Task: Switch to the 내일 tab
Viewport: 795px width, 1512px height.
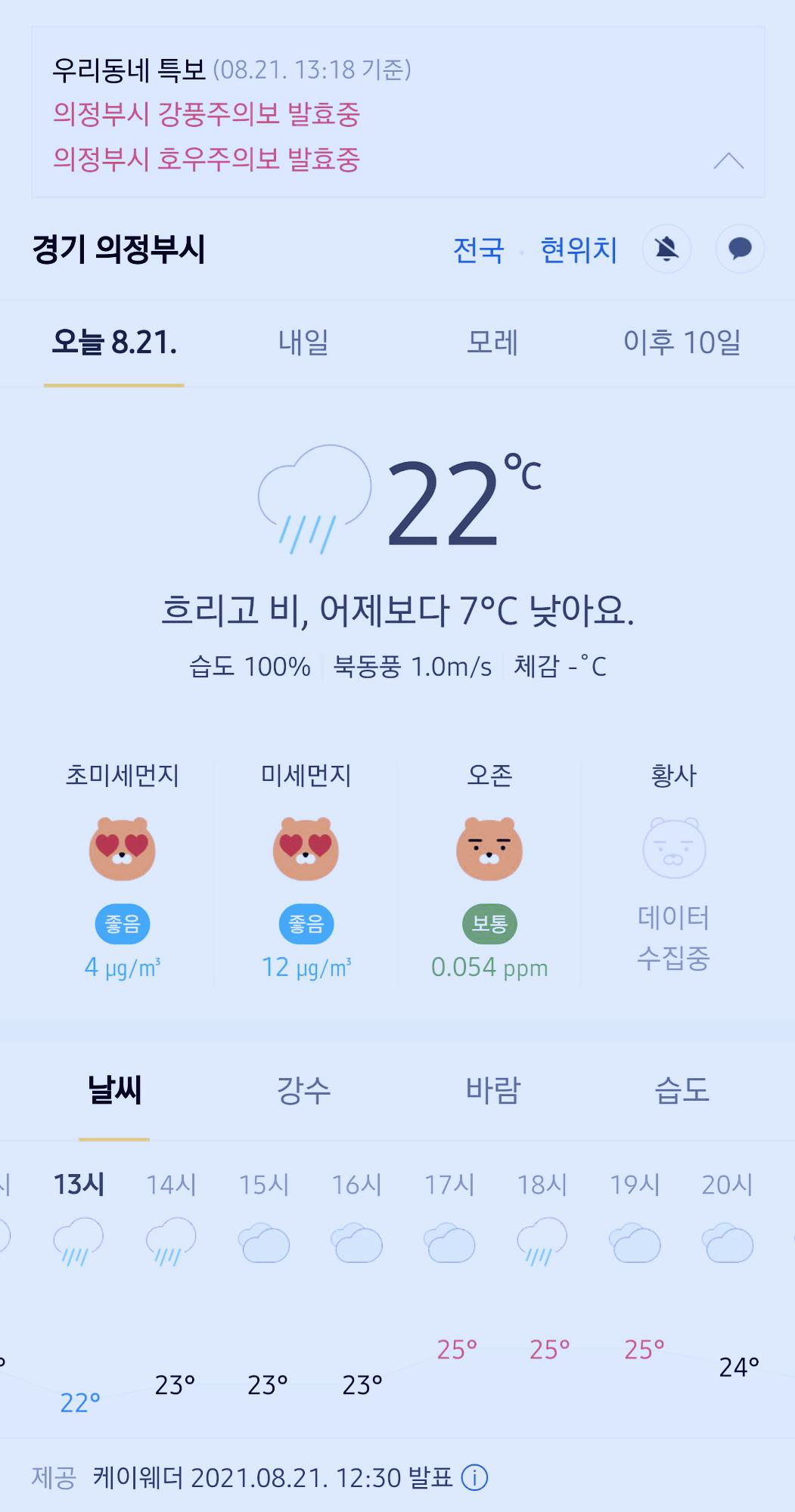Action: (303, 342)
